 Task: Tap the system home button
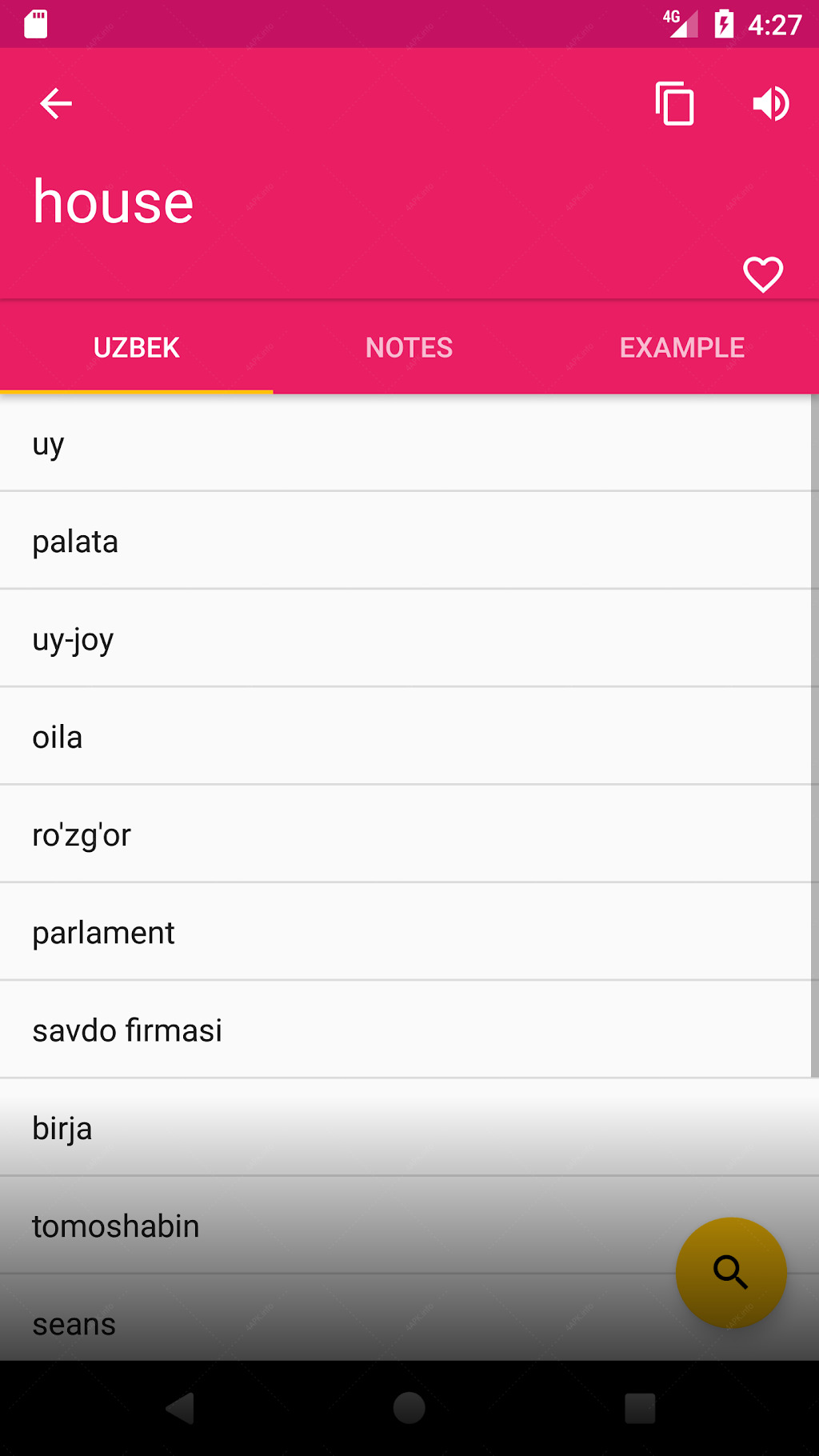(409, 1408)
